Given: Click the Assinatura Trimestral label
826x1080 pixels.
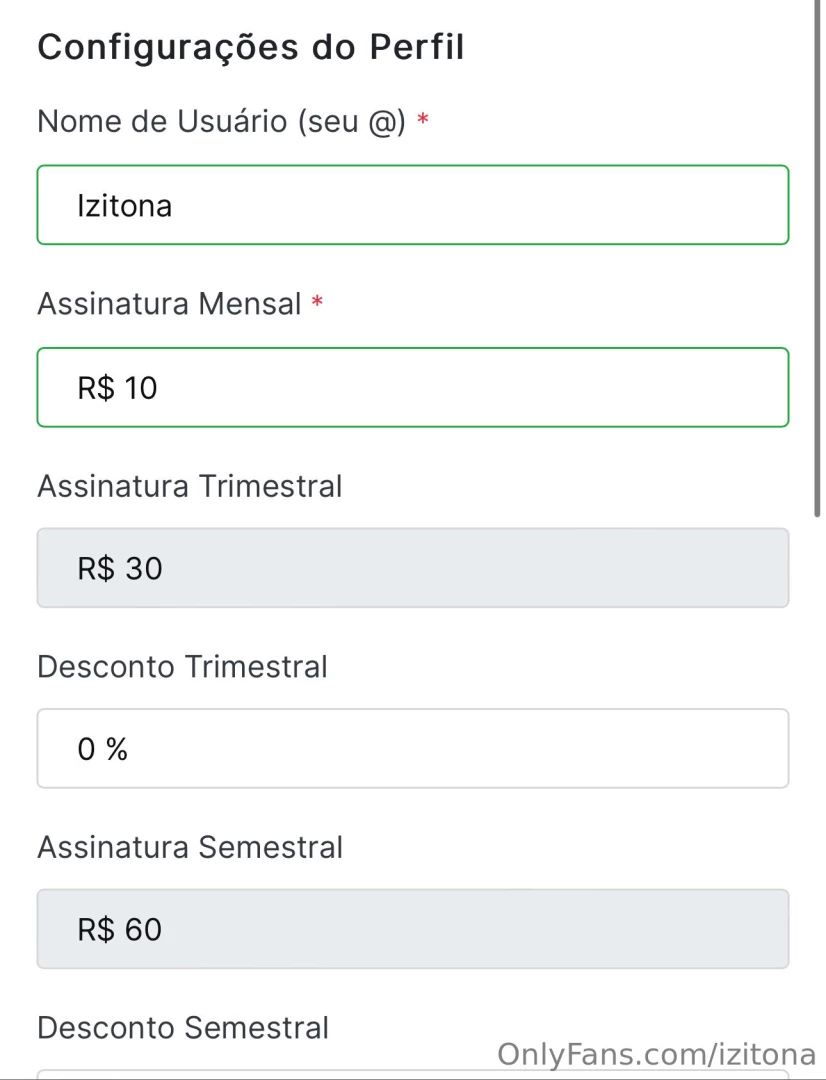Looking at the screenshot, I should click(x=189, y=486).
